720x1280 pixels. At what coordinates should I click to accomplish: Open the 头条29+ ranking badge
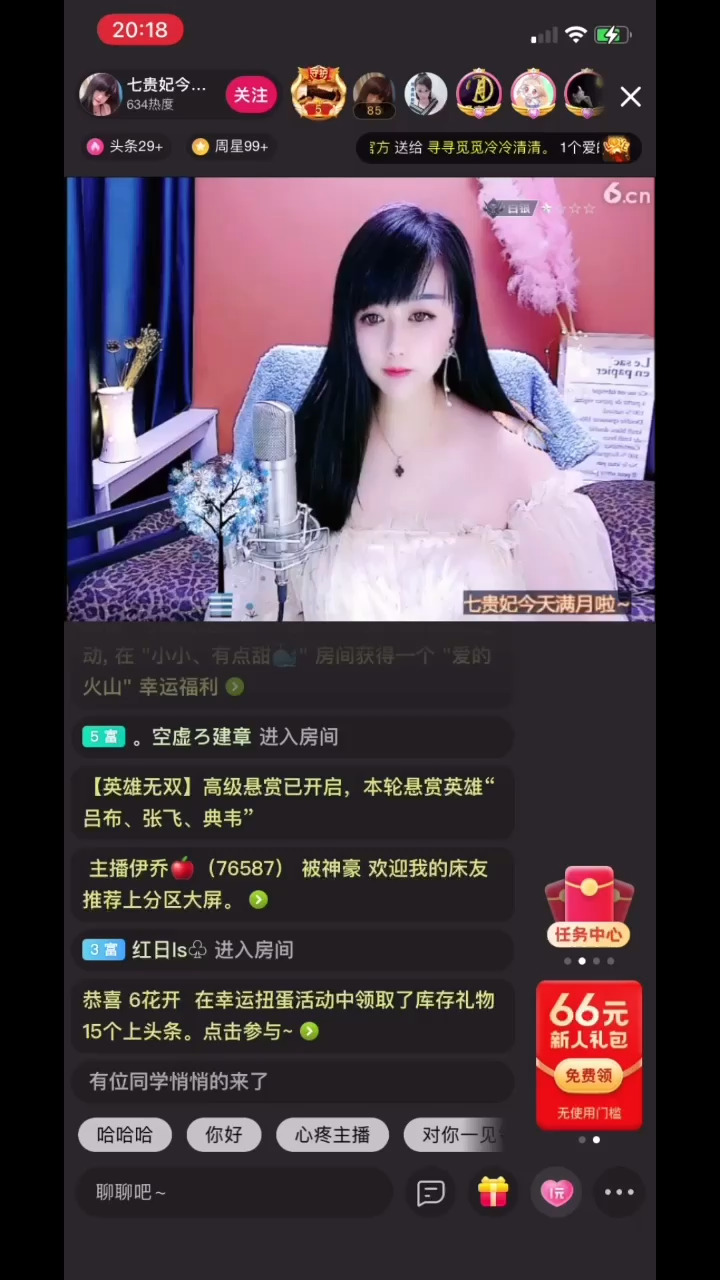(x=125, y=147)
